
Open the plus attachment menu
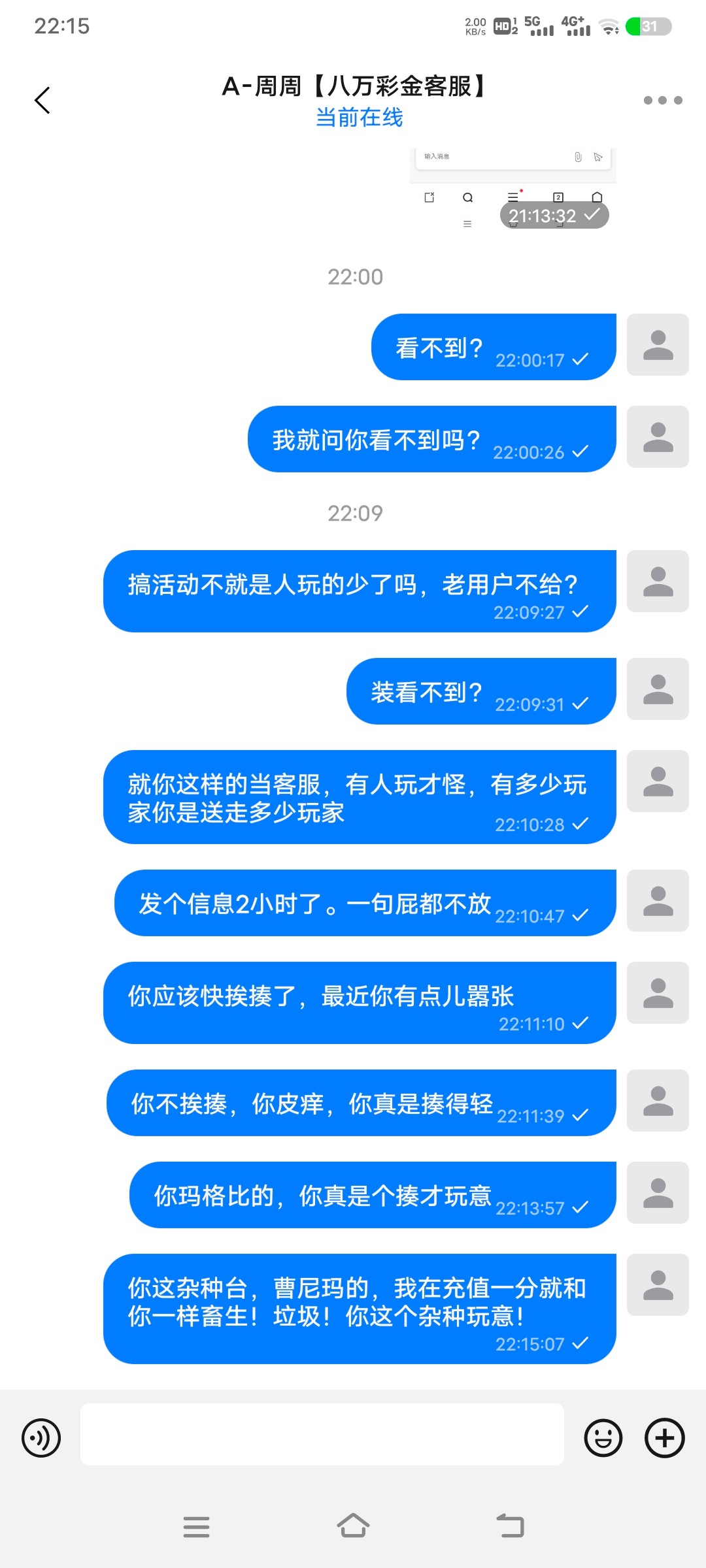pos(665,1438)
